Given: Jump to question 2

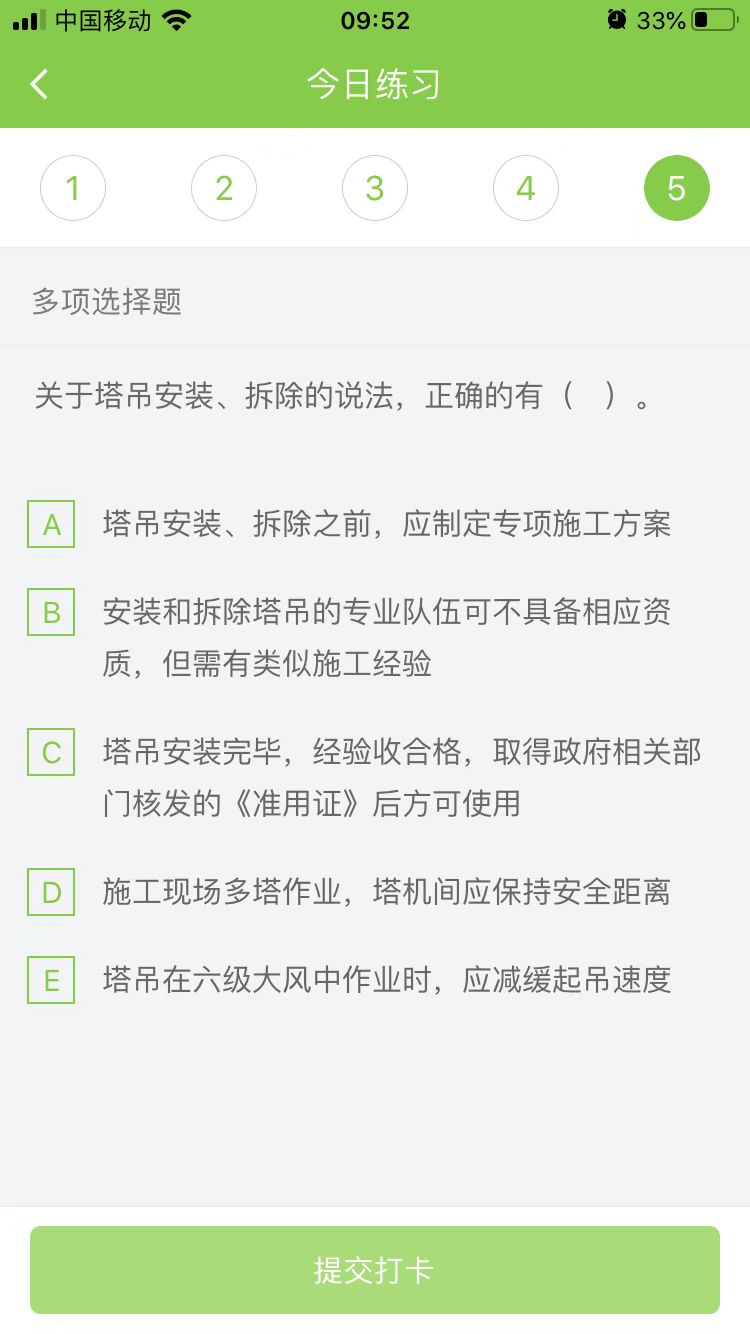Looking at the screenshot, I should pyautogui.click(x=224, y=188).
